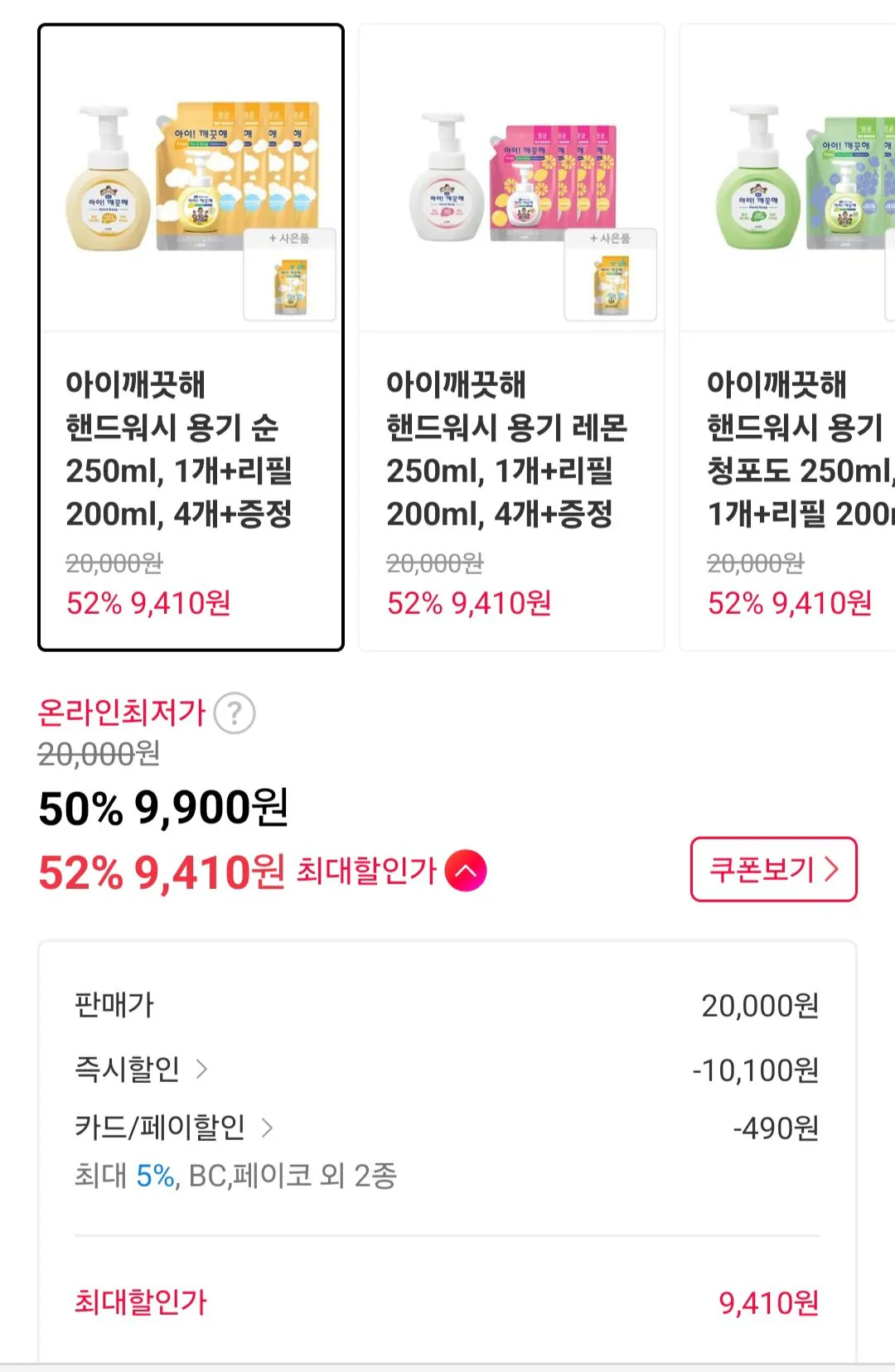This screenshot has width=895, height=1372.
Task: Click the 카드/페이할인 detail arrow icon
Action: (265, 1127)
